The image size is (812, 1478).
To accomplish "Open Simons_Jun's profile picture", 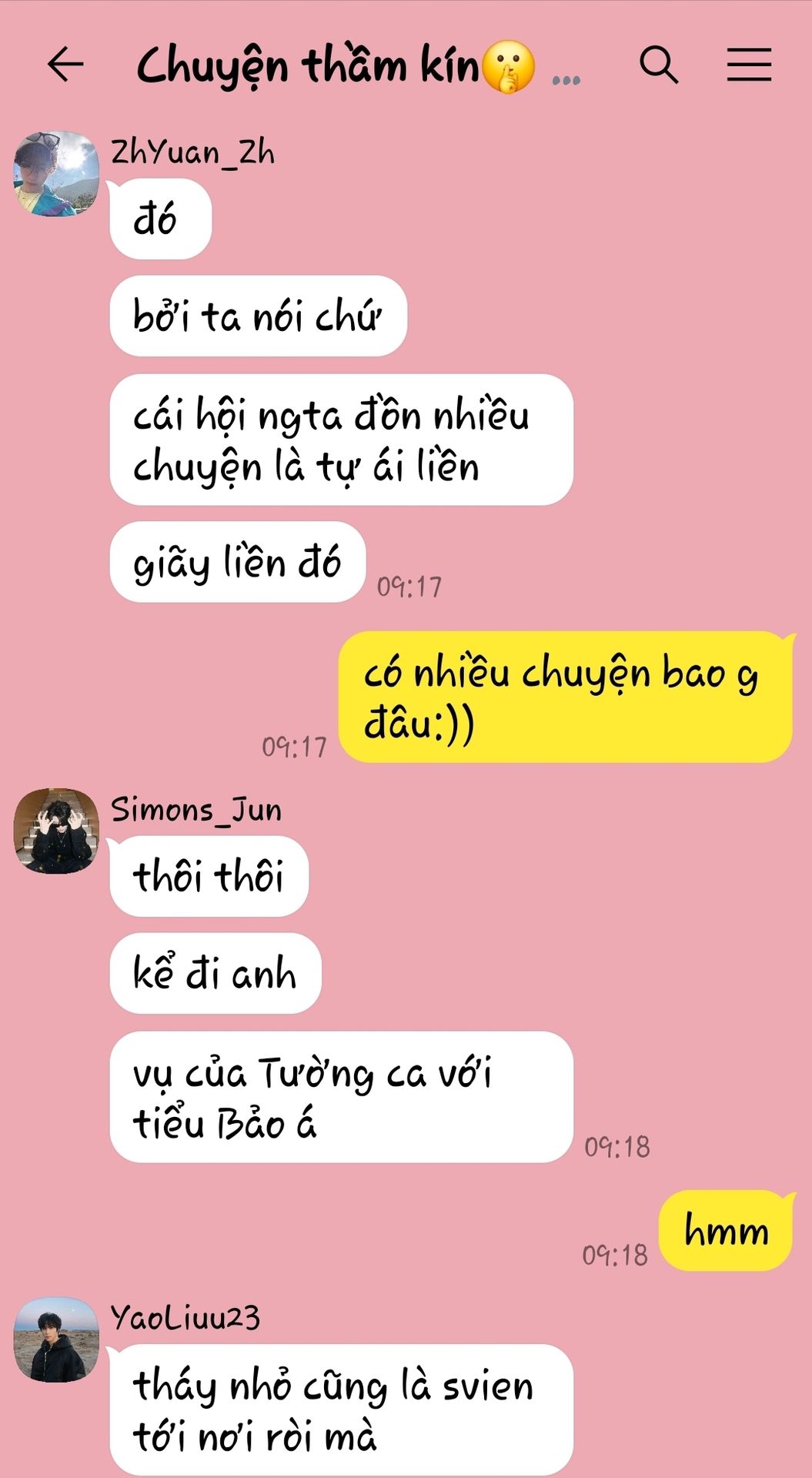I will pos(56,831).
